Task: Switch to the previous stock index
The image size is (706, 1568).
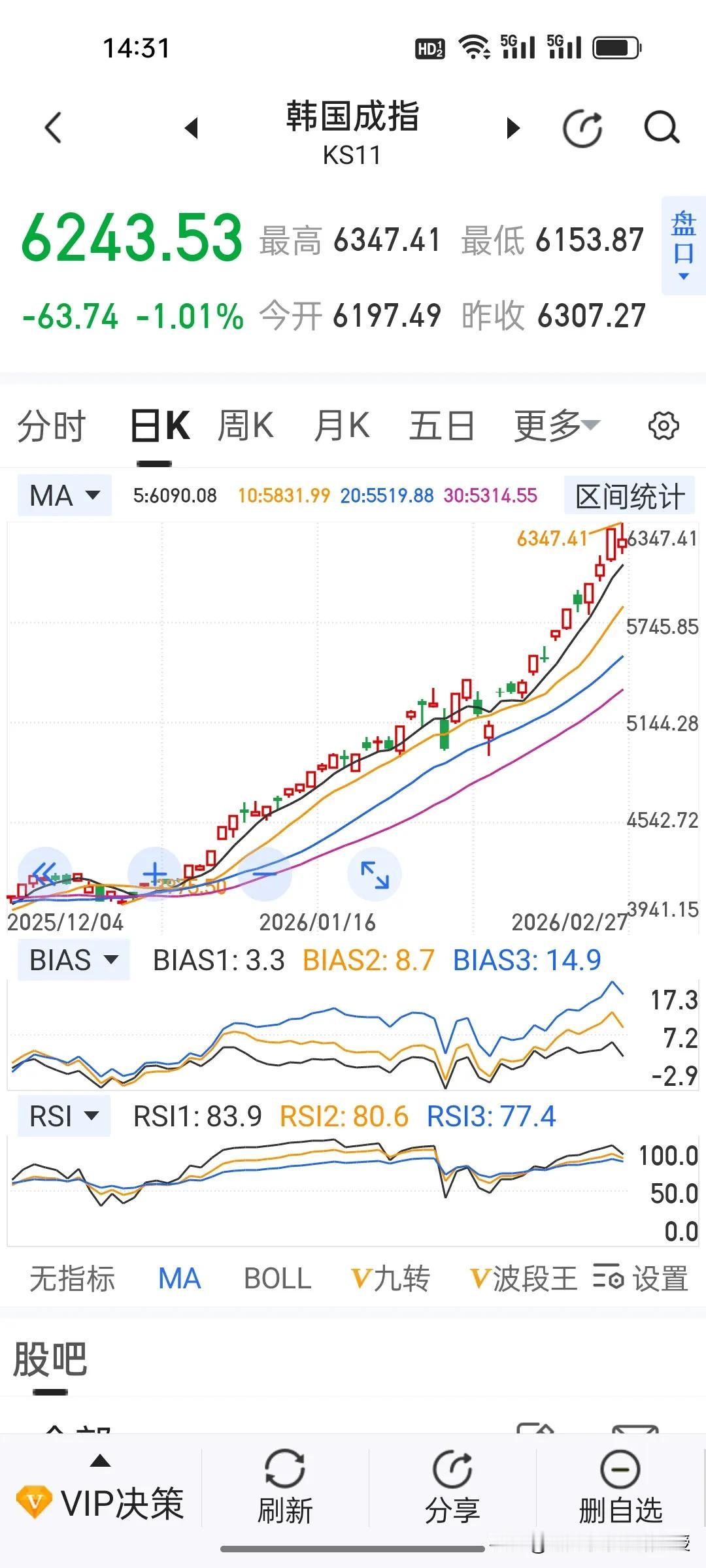Action: [191, 128]
